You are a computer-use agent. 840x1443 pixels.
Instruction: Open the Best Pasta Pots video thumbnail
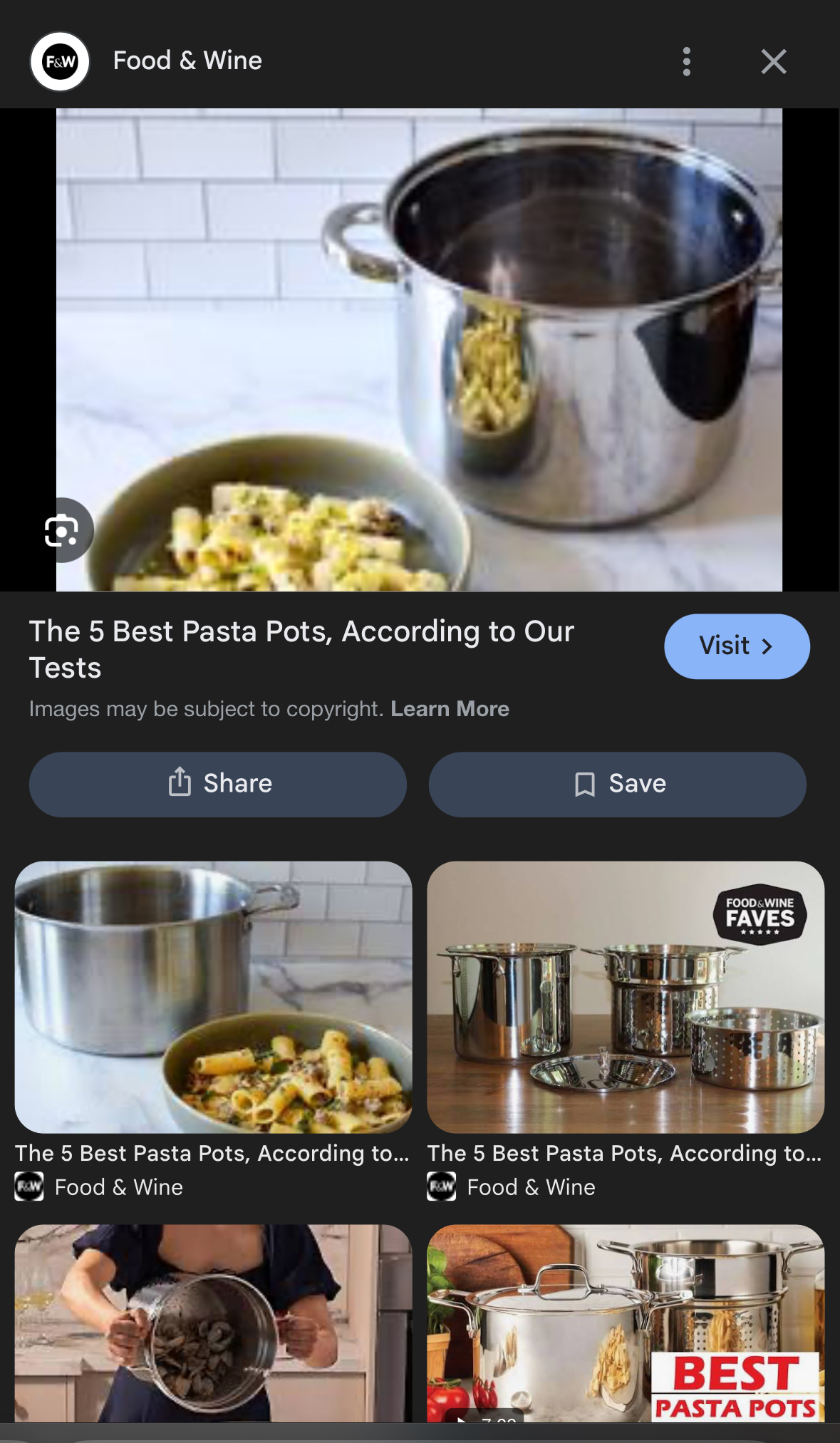click(x=626, y=1323)
